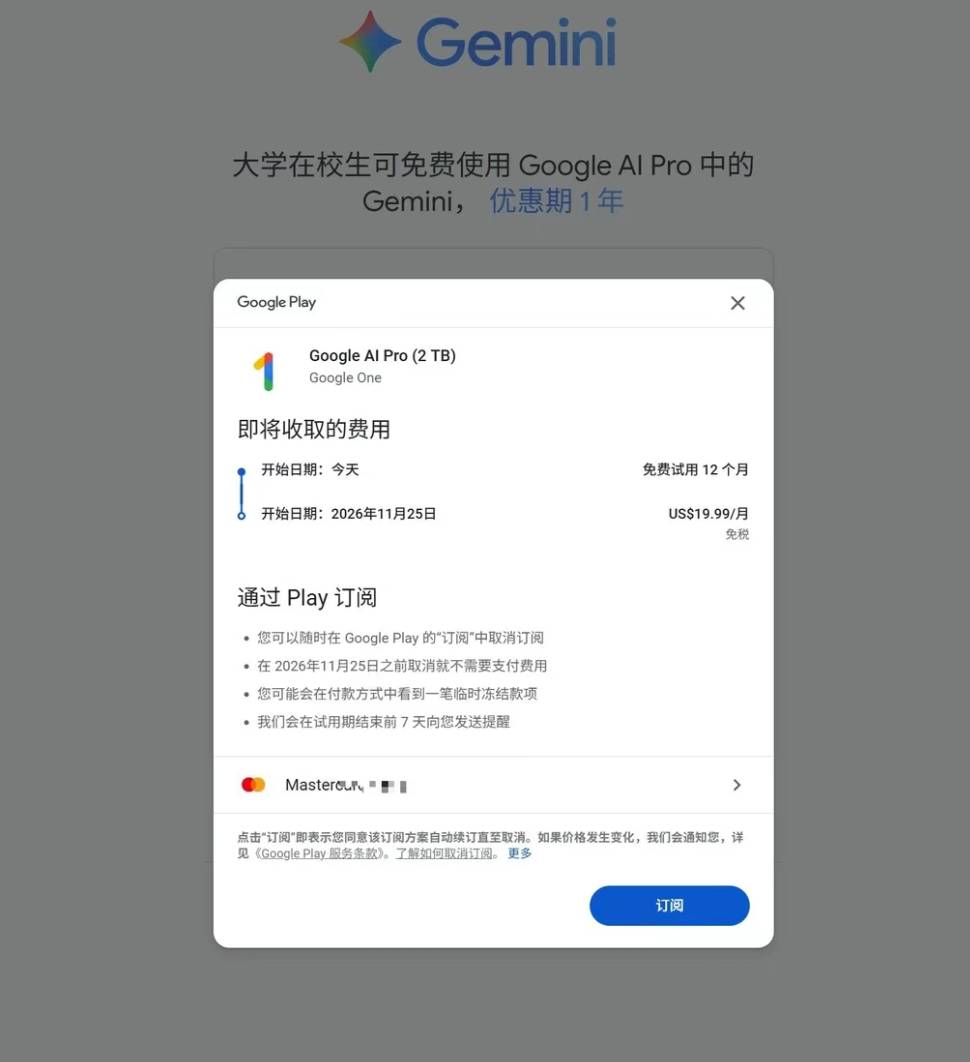The image size is (970, 1062).
Task: Close the Google Play subscription dialog
Action: pos(737,303)
